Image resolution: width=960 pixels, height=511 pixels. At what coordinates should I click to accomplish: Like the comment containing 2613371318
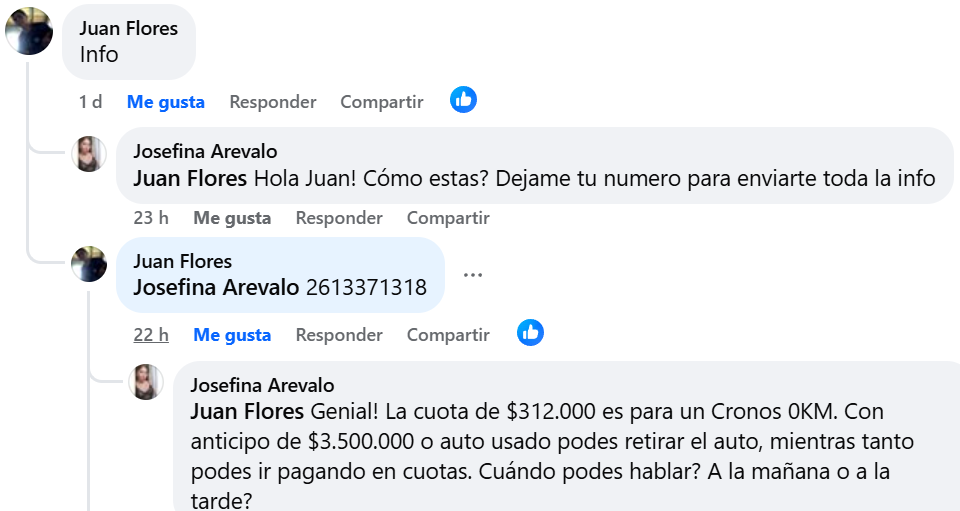click(232, 335)
